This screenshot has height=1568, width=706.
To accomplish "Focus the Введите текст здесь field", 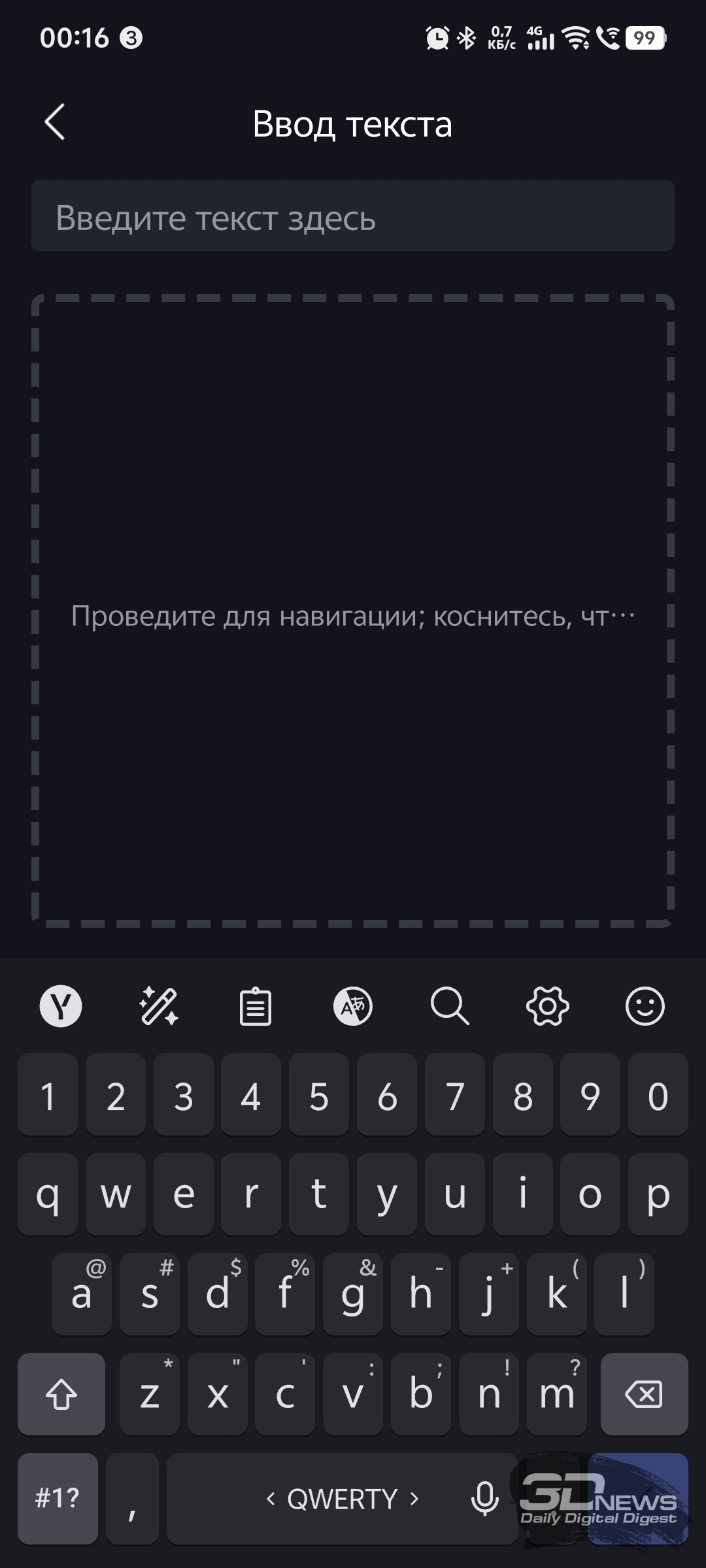I will [353, 216].
